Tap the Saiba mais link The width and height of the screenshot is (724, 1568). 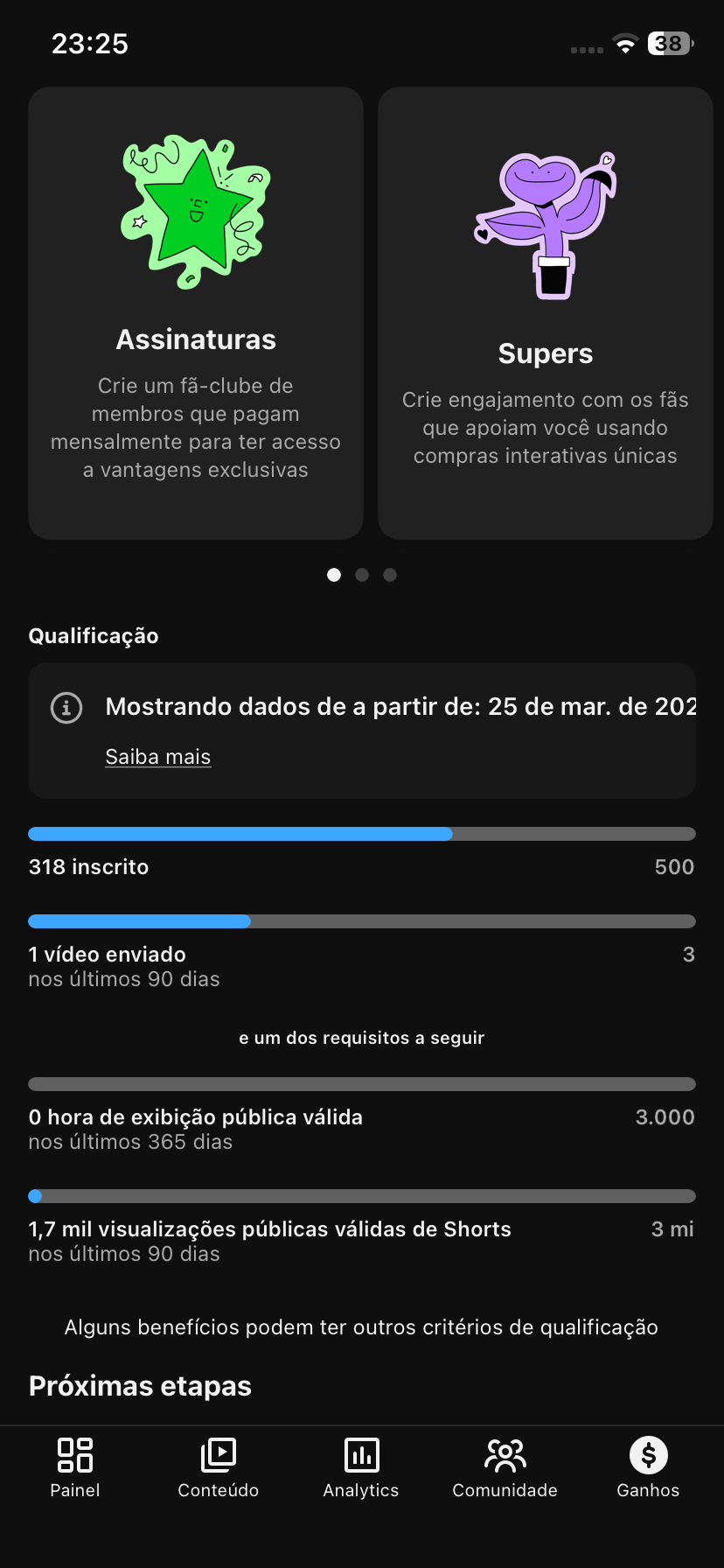[158, 757]
